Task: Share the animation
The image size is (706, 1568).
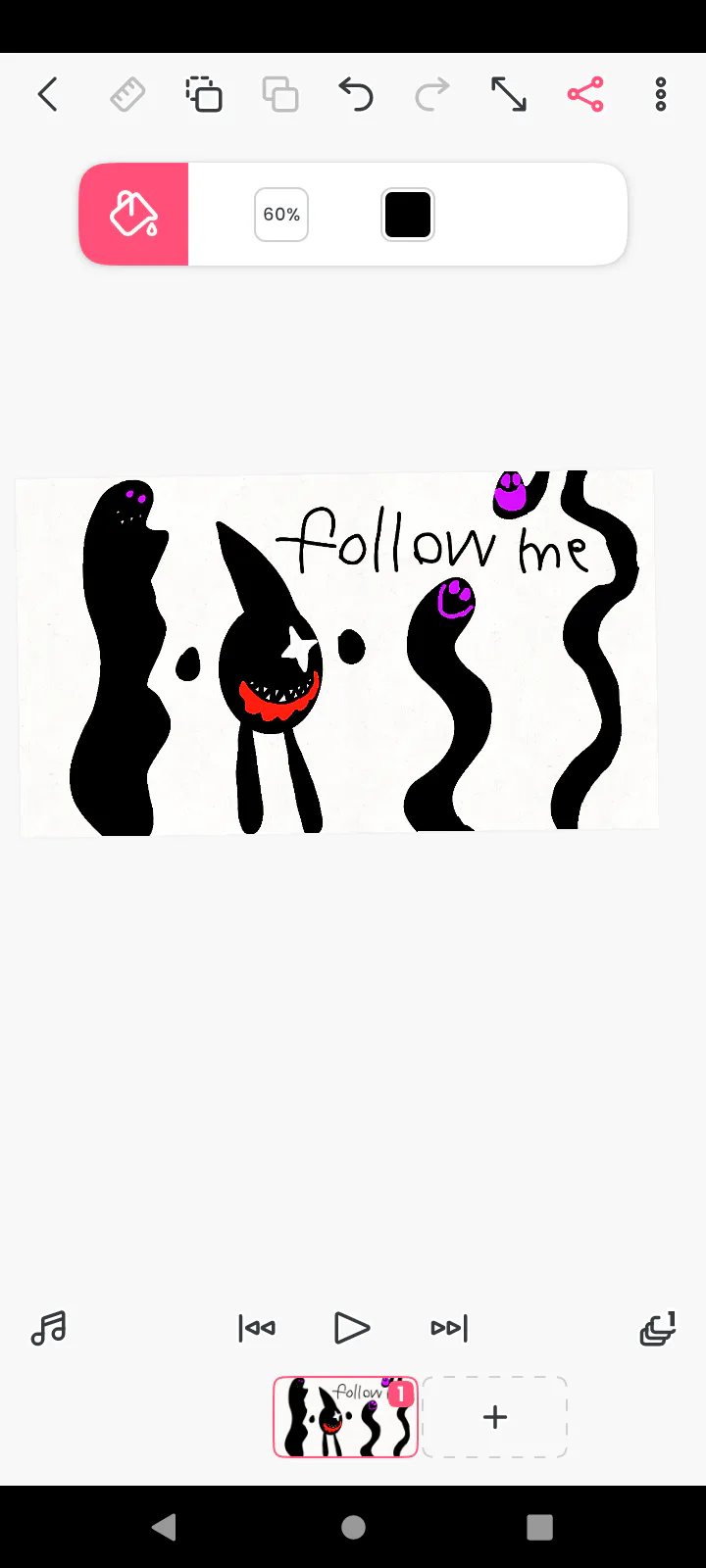Action: click(x=585, y=95)
